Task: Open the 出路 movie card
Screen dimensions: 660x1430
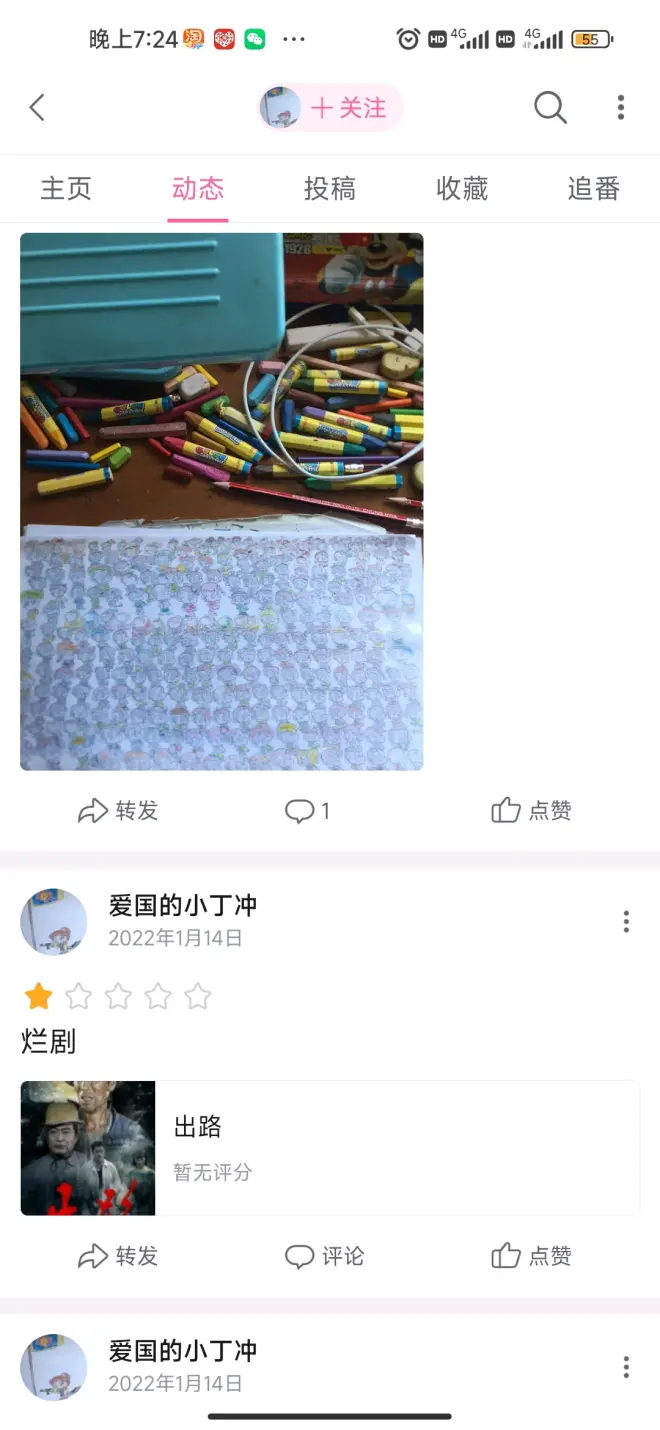Action: coord(330,1148)
